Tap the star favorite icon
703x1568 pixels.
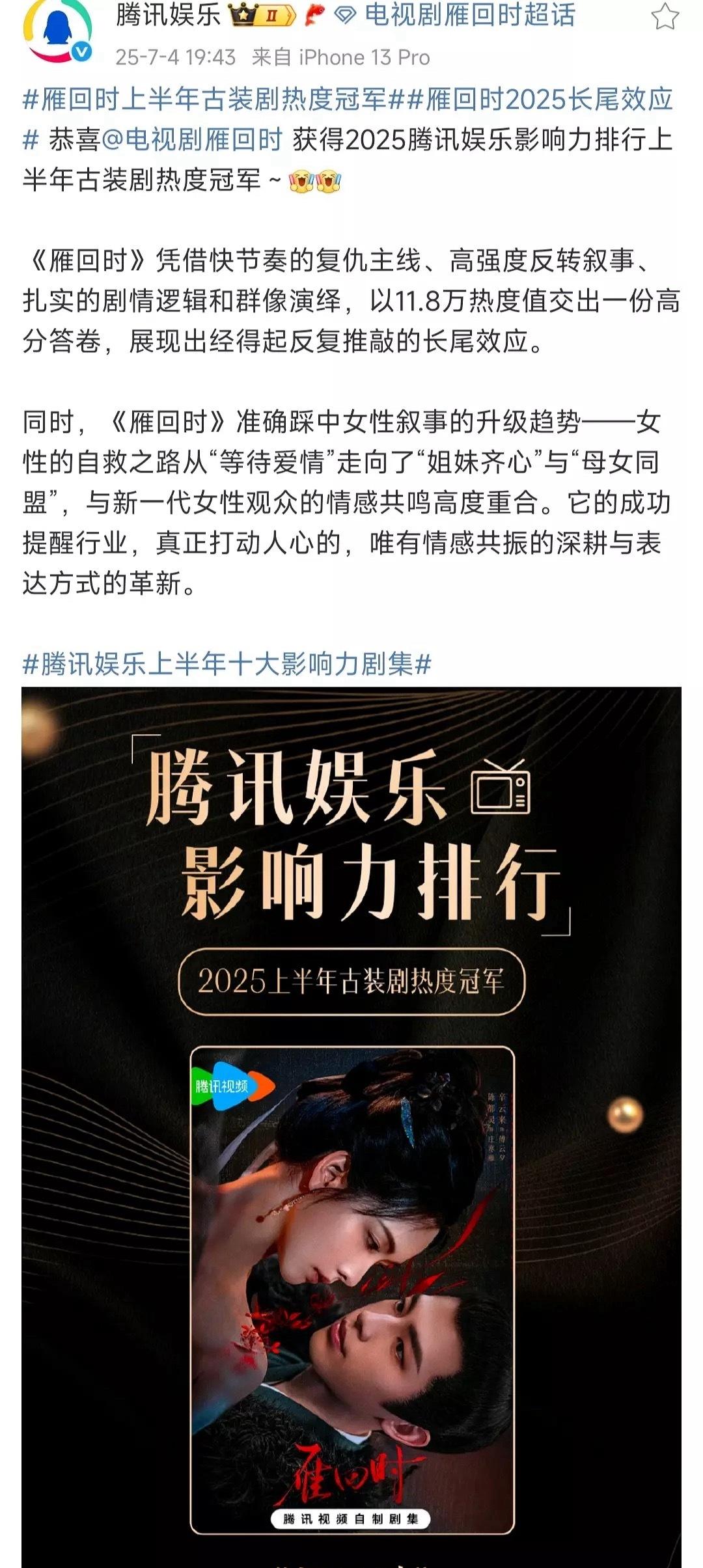pyautogui.click(x=665, y=16)
